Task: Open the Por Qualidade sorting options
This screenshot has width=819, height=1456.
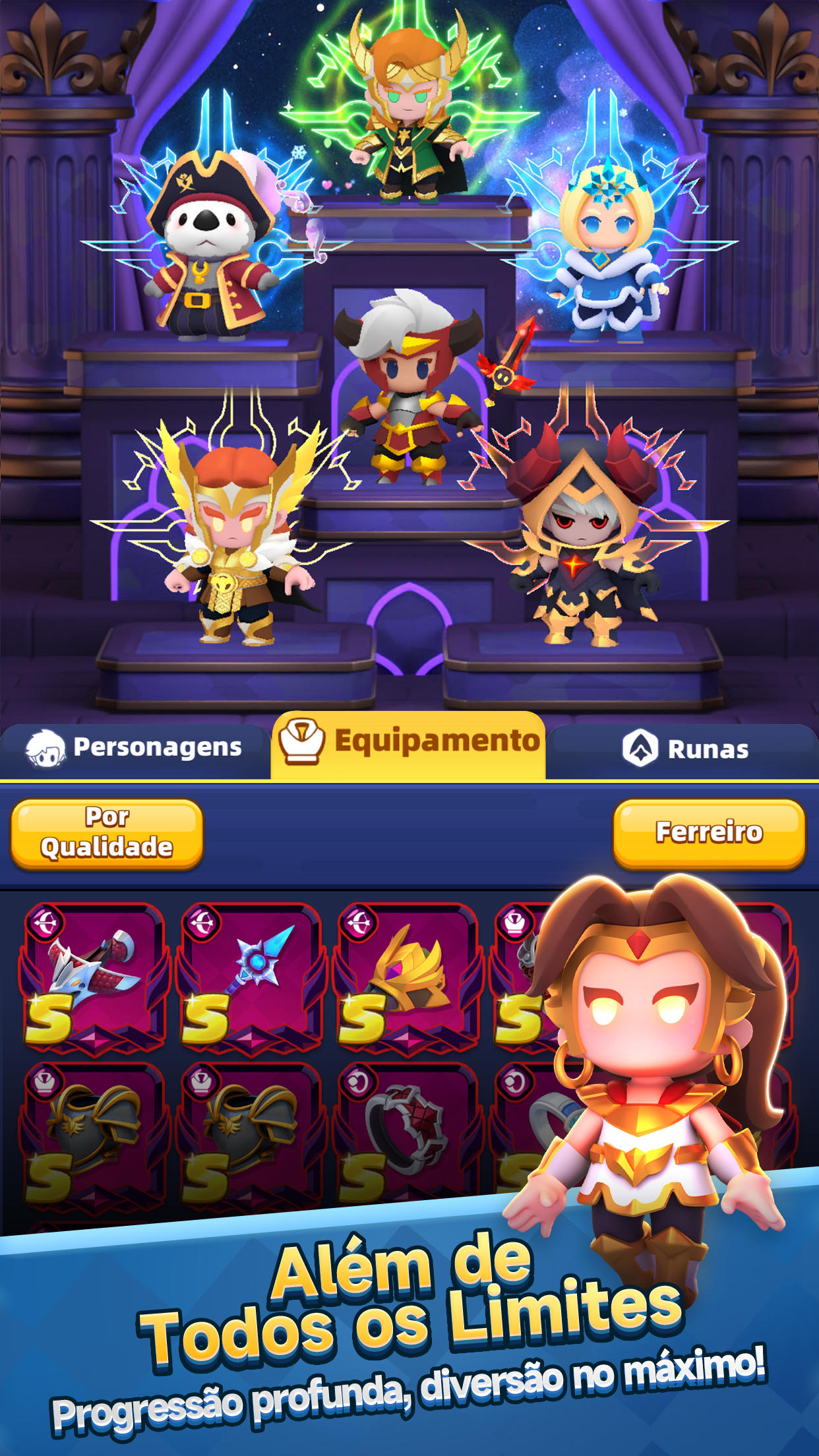Action: (107, 832)
